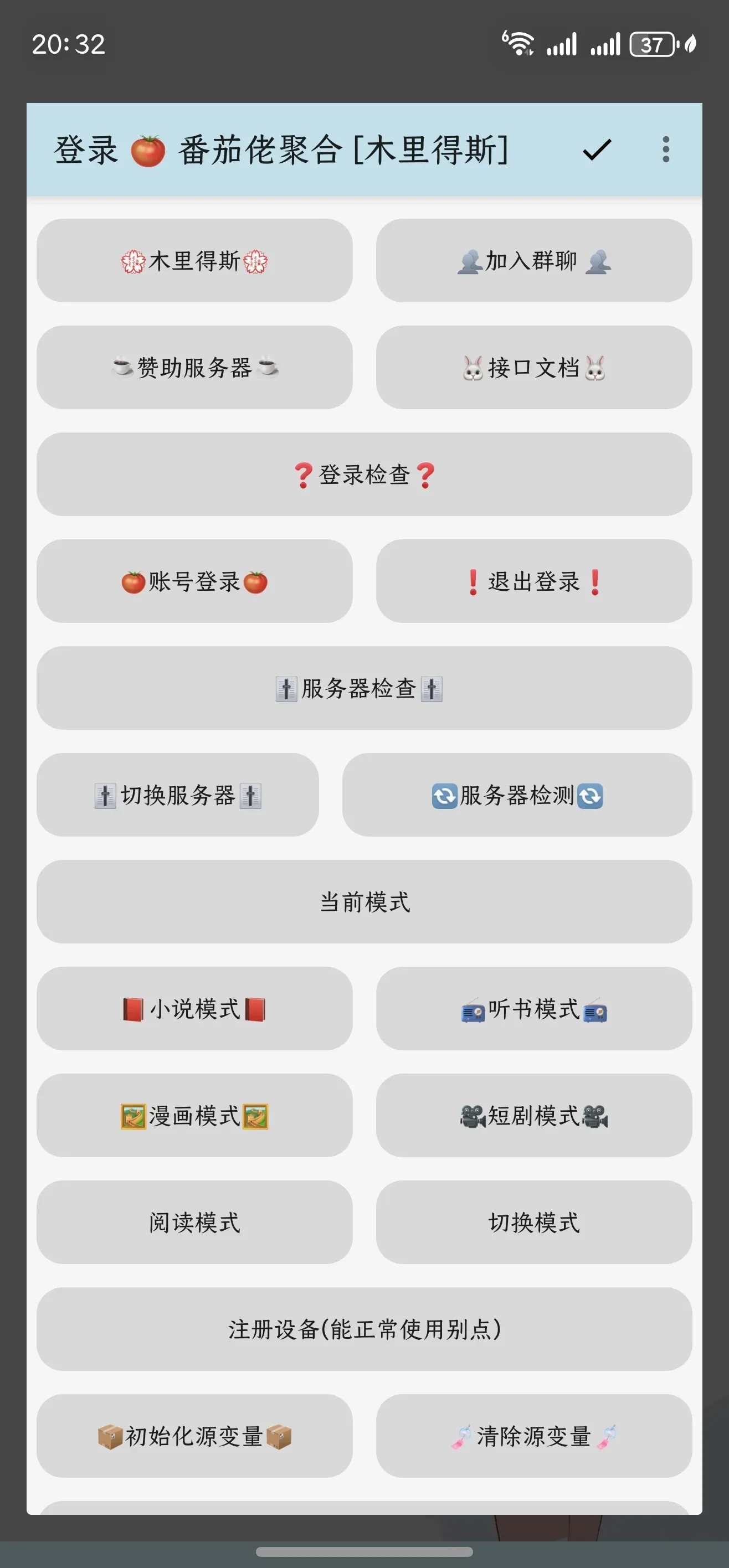Tap the 当前模式 current mode button
729x1568 pixels.
[364, 902]
